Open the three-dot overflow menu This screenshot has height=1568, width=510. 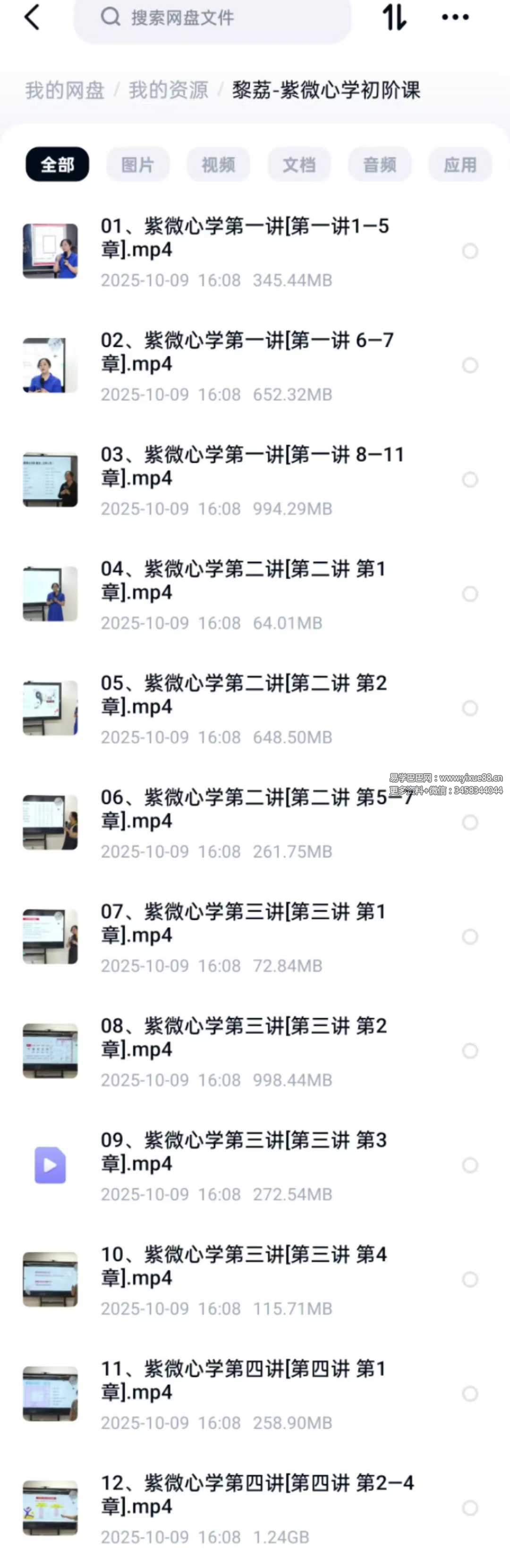pyautogui.click(x=455, y=17)
